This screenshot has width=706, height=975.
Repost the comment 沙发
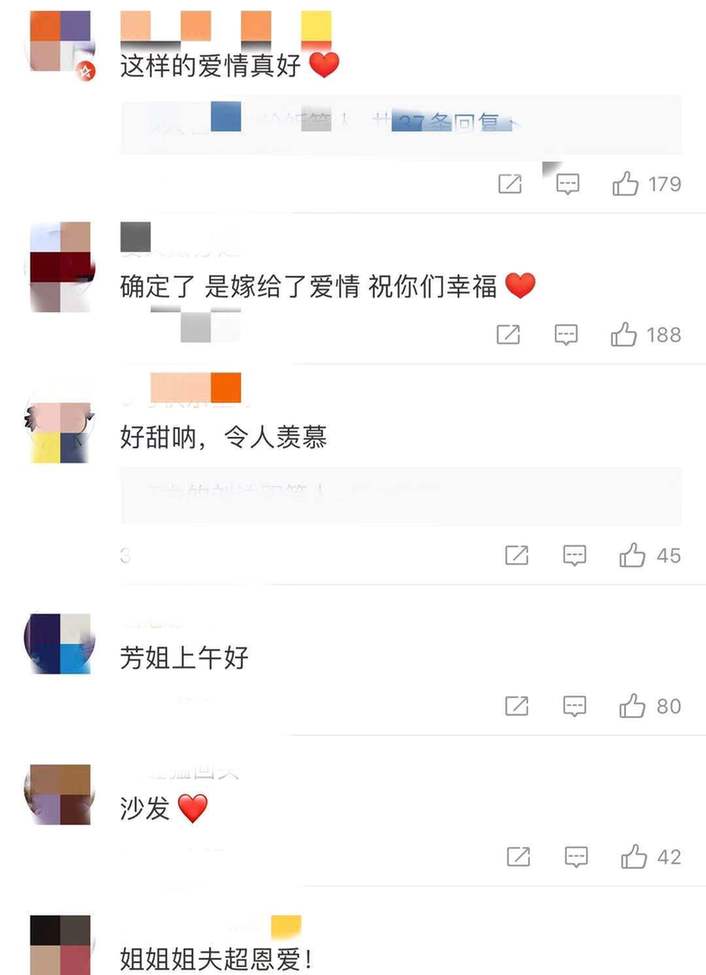point(518,857)
